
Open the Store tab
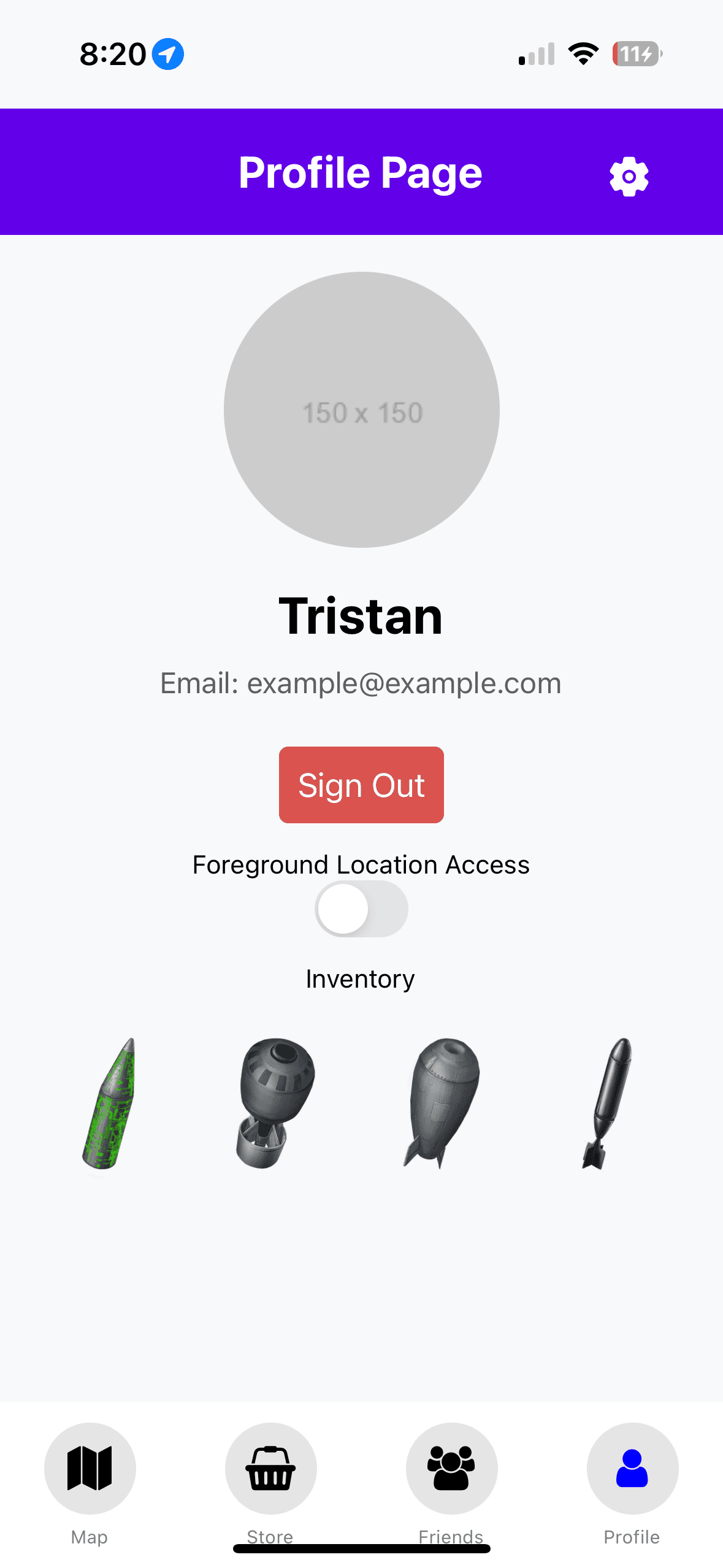[270, 1468]
